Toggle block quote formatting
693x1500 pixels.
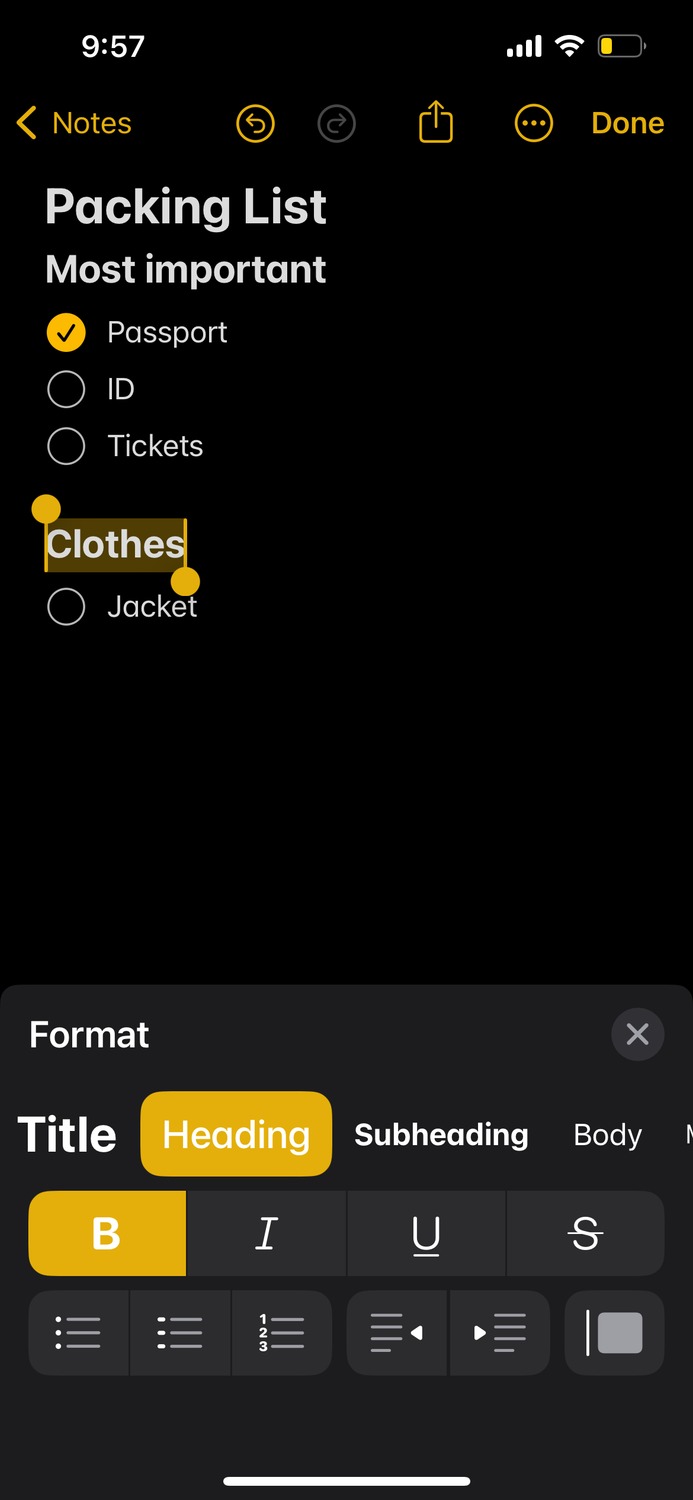coord(615,1333)
